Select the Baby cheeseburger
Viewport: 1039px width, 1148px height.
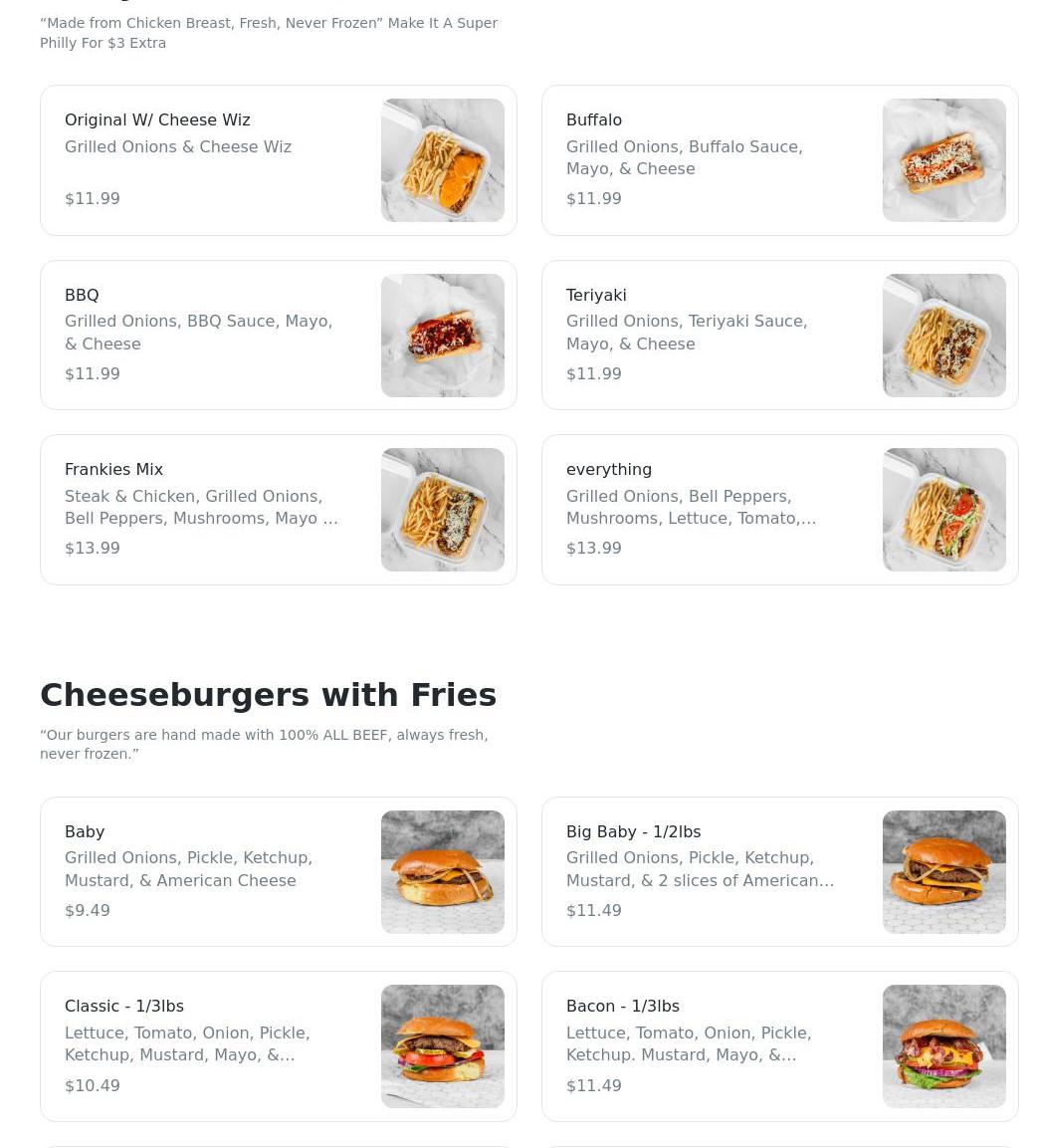pyautogui.click(x=279, y=871)
